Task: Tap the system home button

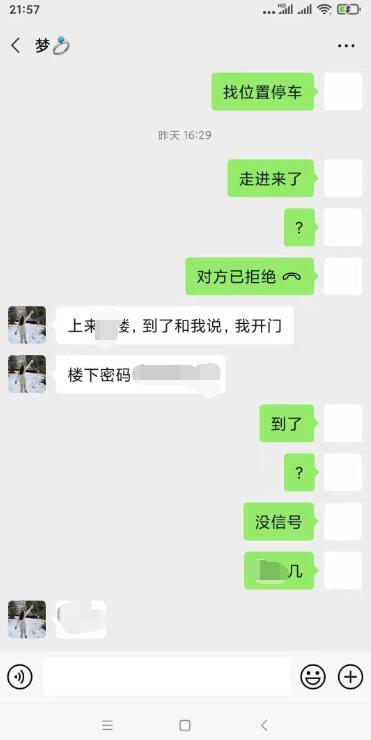Action: click(185, 725)
